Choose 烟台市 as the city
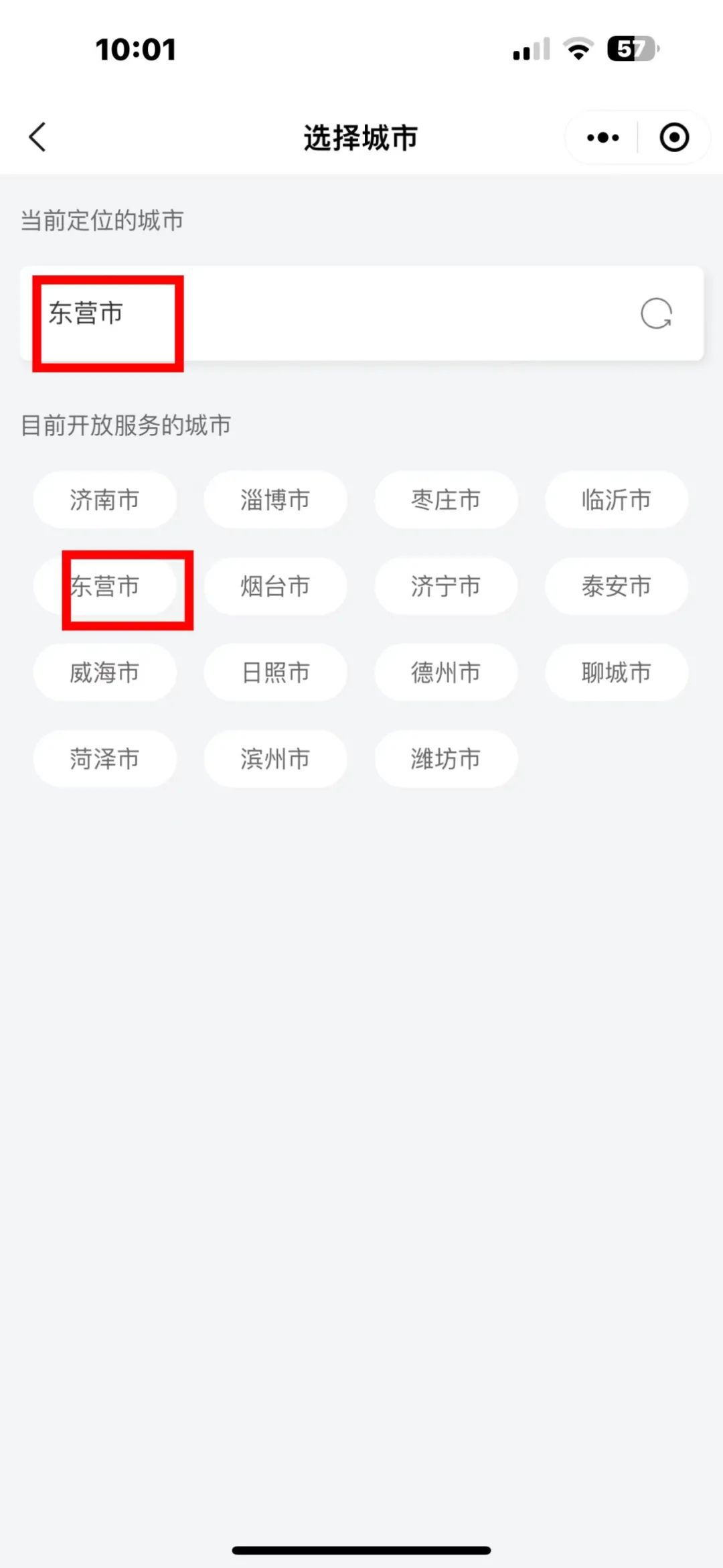The width and height of the screenshot is (723, 1568). click(x=275, y=586)
